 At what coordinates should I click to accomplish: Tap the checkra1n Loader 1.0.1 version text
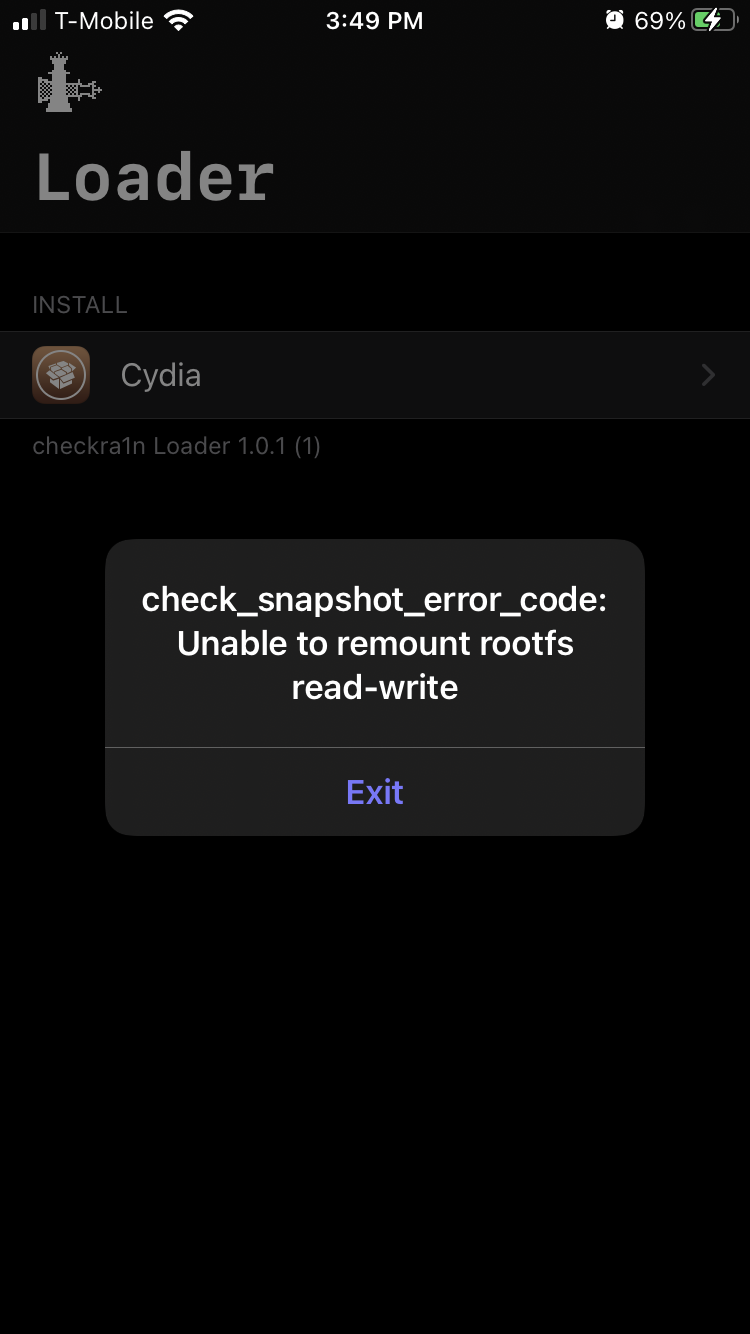pos(176,446)
